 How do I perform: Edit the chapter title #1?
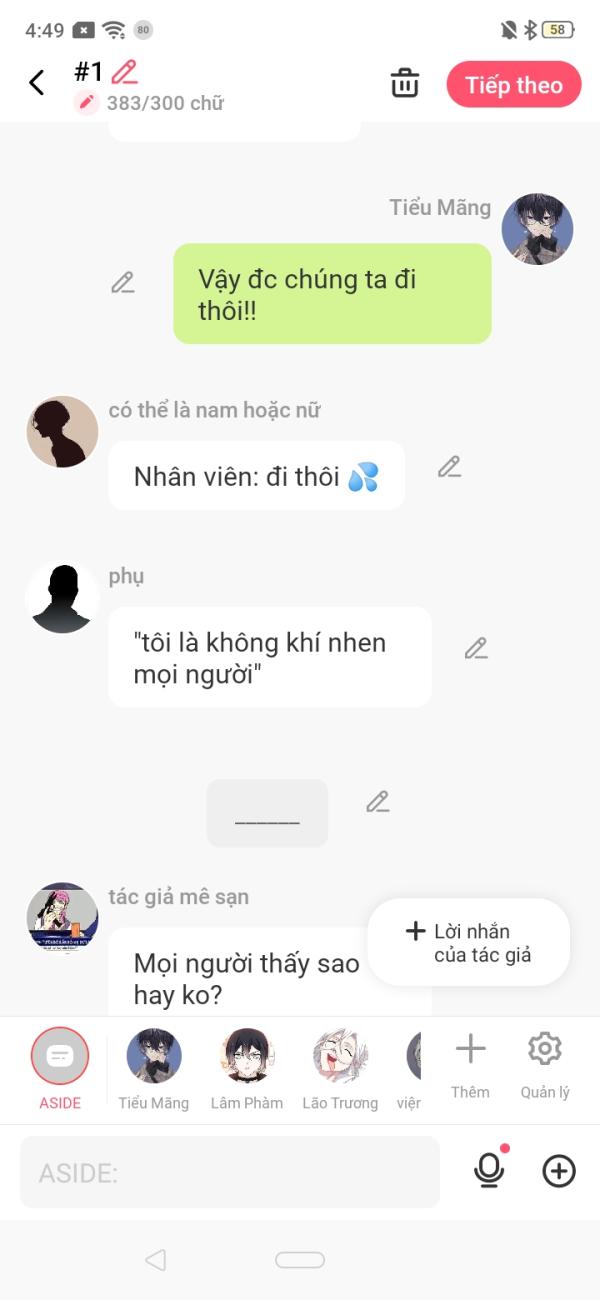124,72
